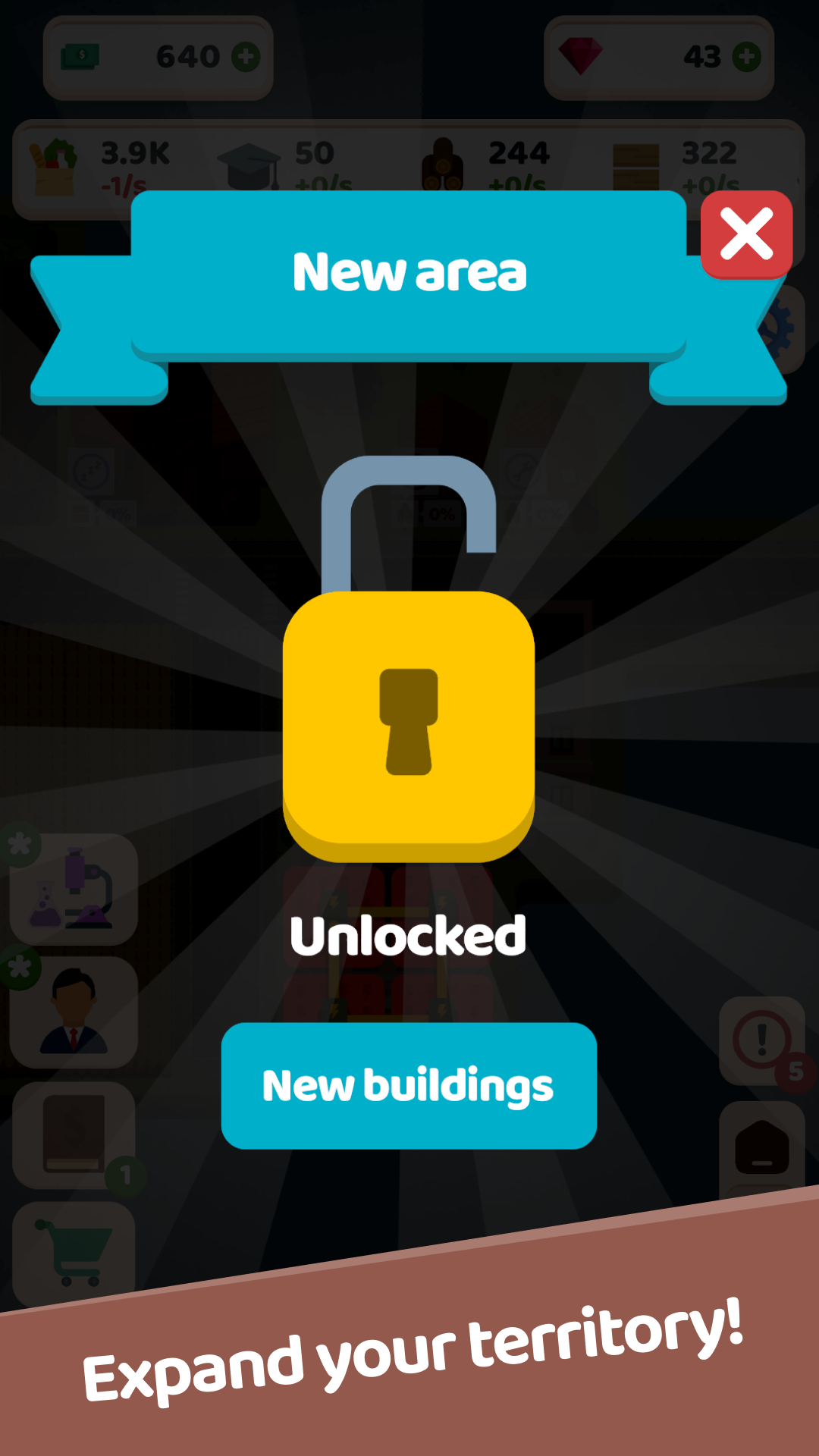Screen dimensions: 819x1456
Task: Close the New area dialog
Action: click(746, 234)
